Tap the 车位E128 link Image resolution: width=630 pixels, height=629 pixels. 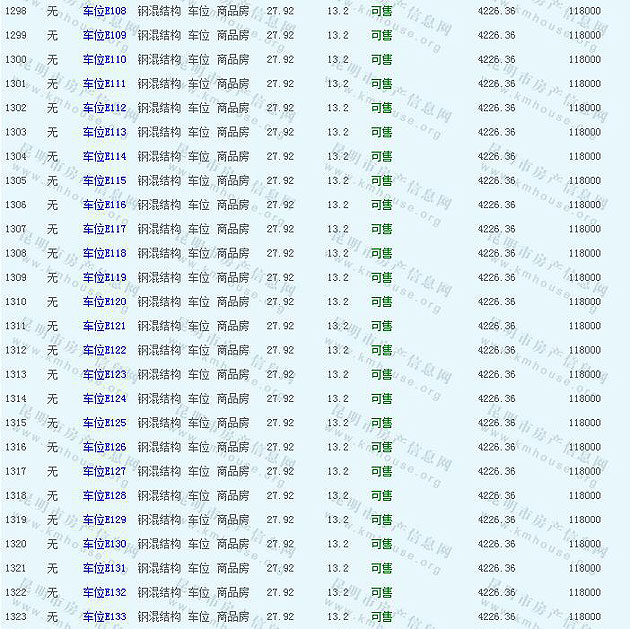[x=105, y=496]
